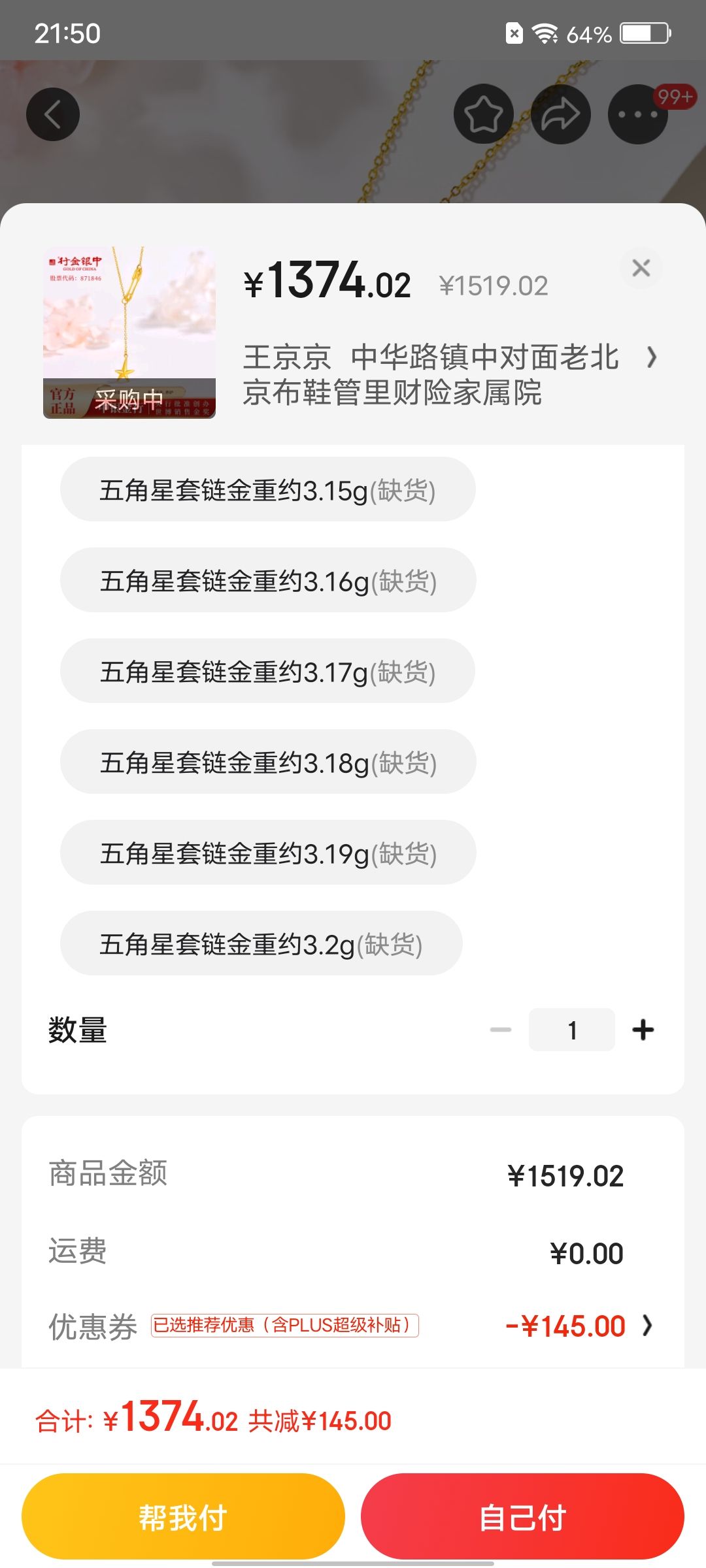Pick the 五角星套链金重约3.19g chip
706x1568 pixels.
tap(268, 853)
